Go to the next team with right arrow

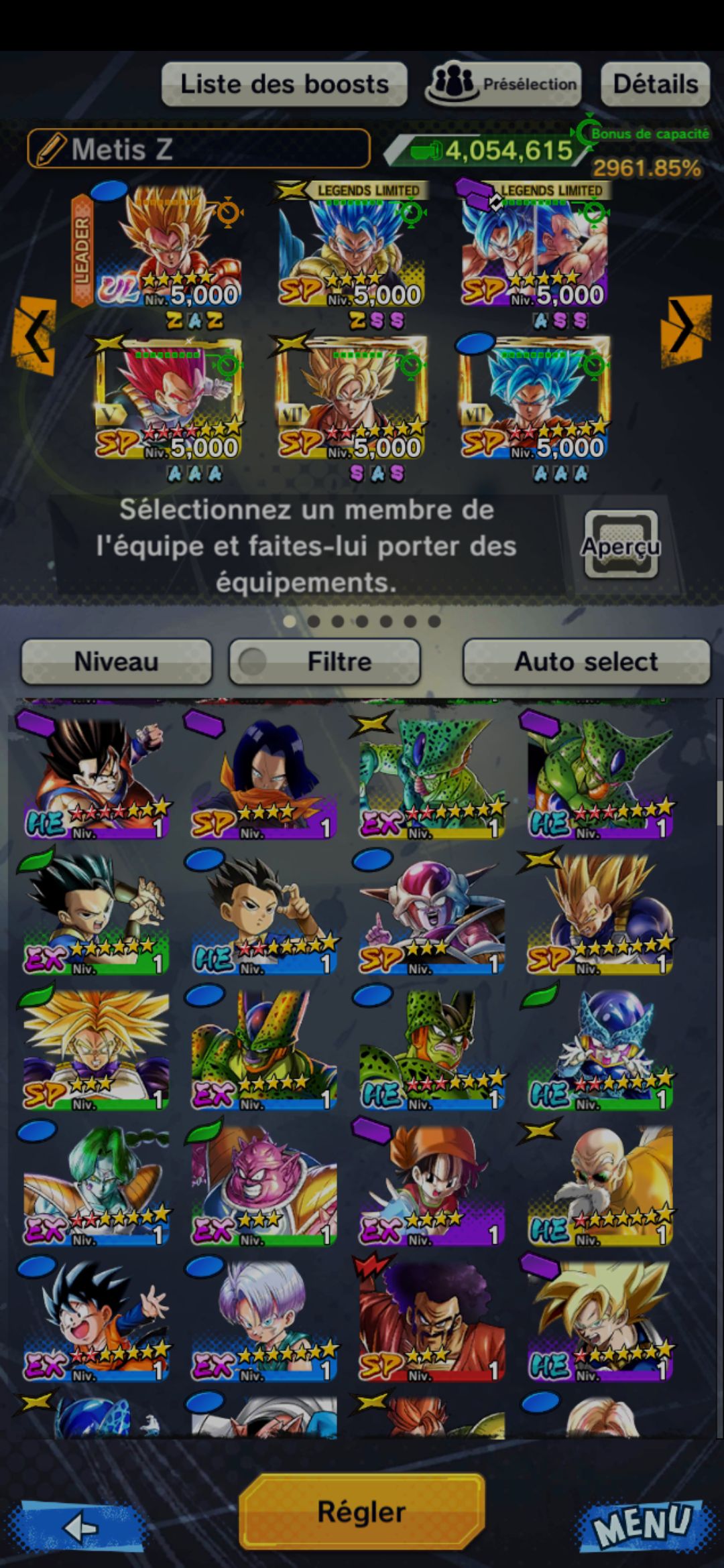pos(685,328)
